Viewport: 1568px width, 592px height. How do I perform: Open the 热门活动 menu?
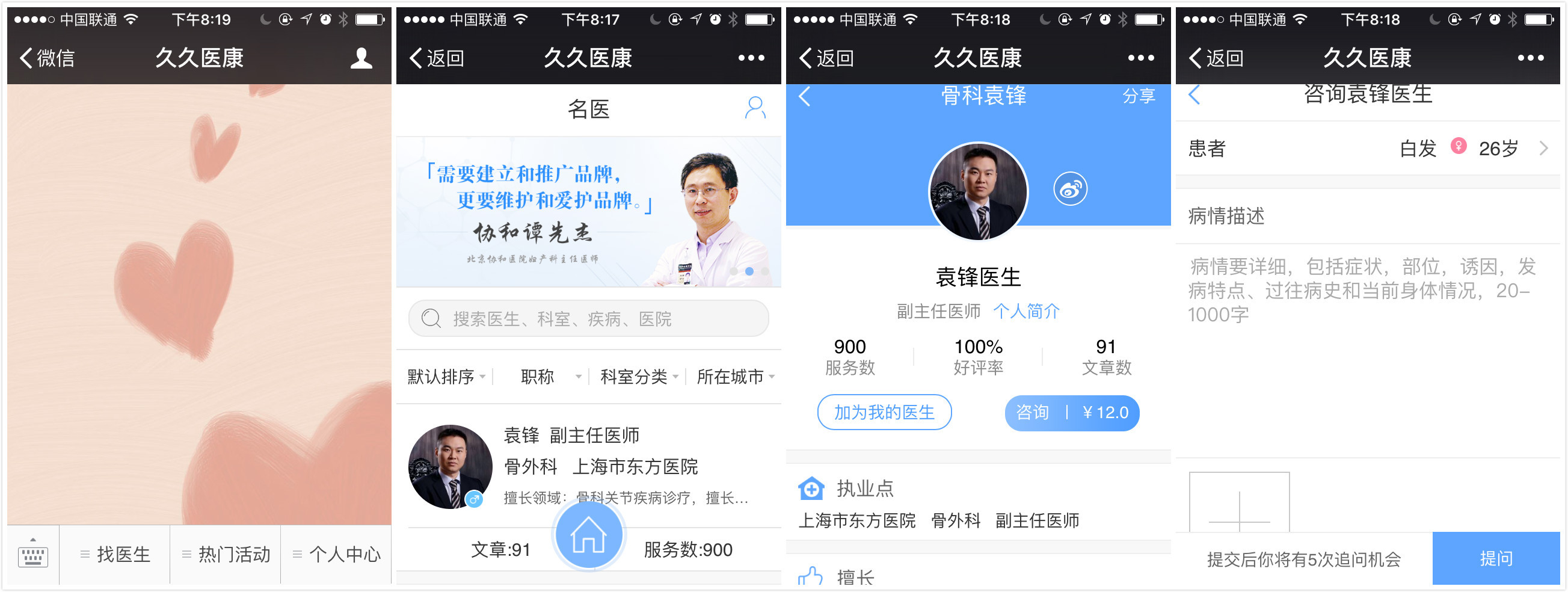(225, 555)
